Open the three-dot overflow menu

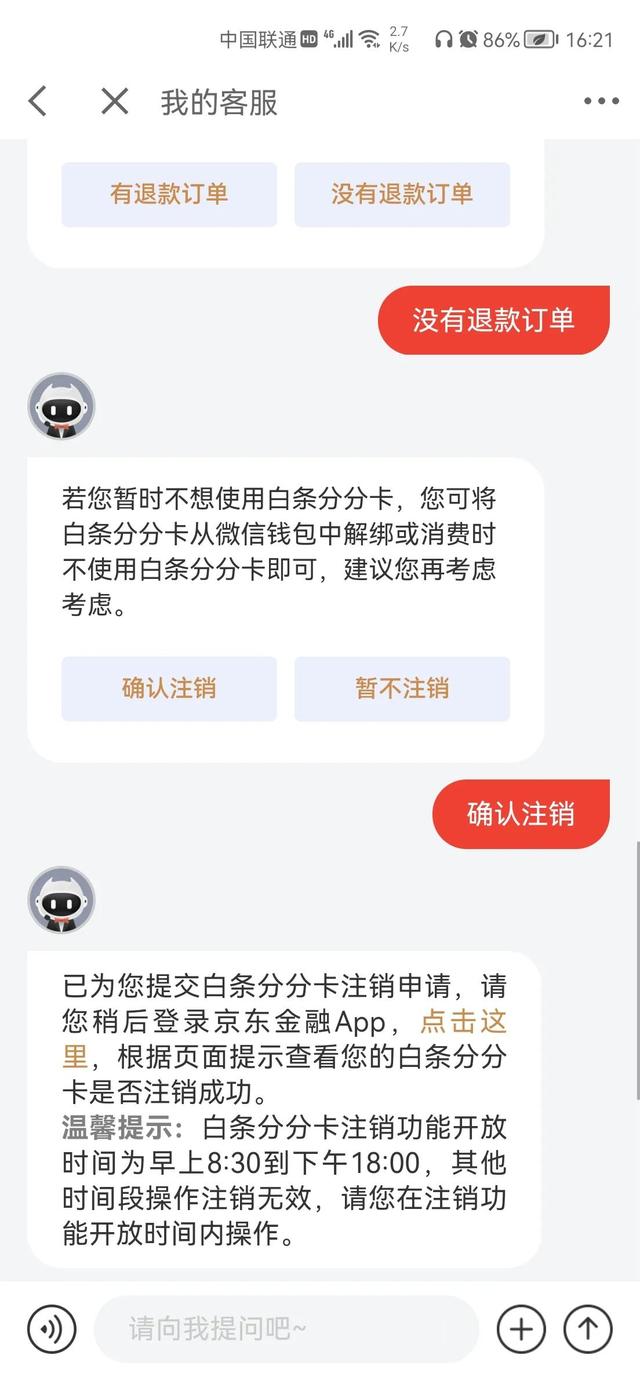pyautogui.click(x=601, y=101)
